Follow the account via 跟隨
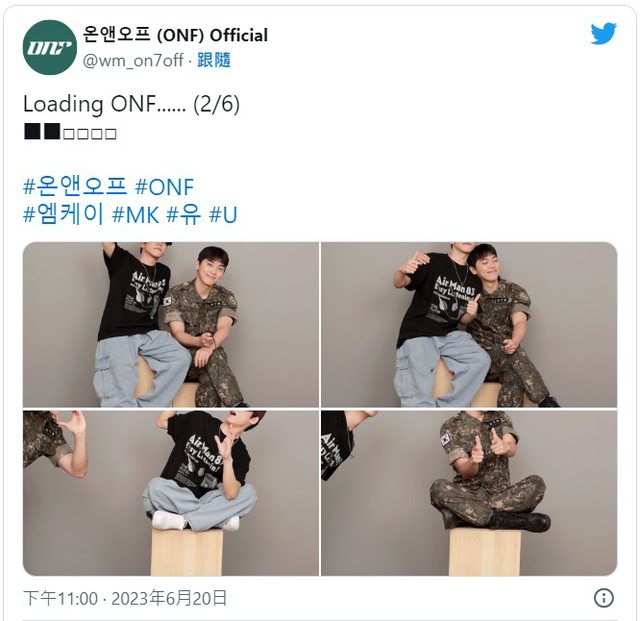 coord(214,60)
